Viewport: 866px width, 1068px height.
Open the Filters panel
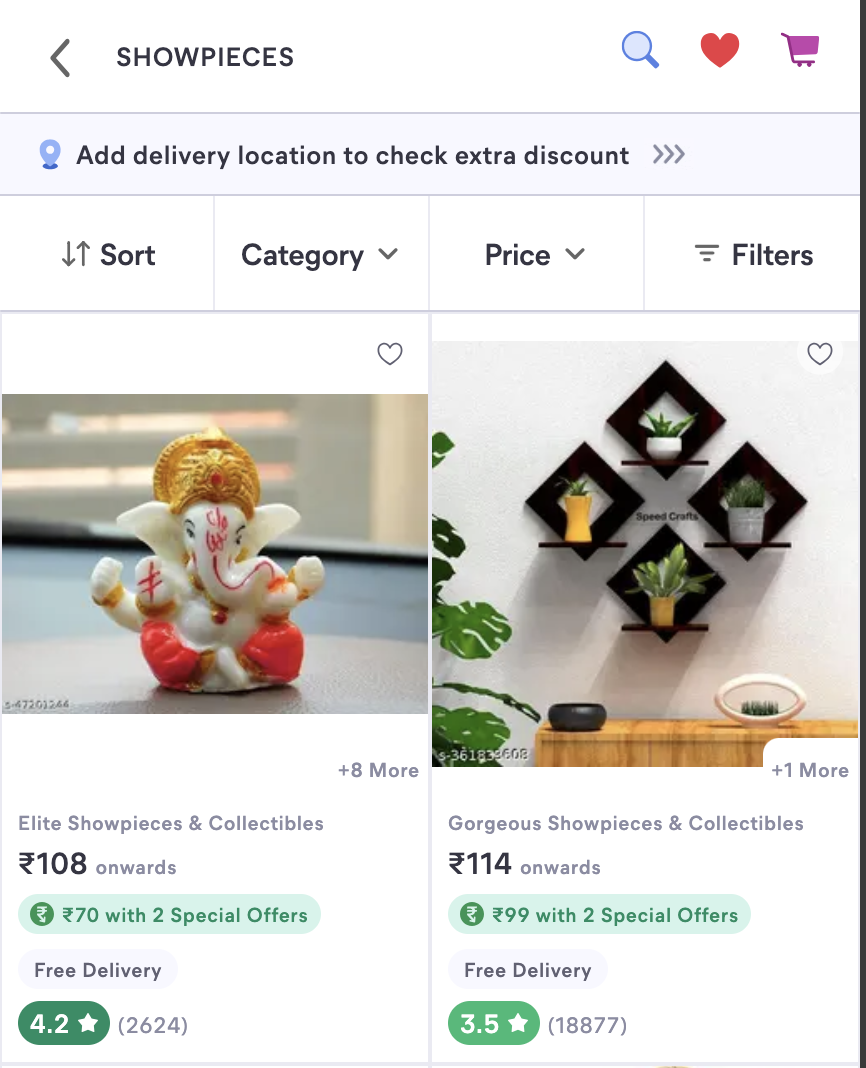coord(753,255)
